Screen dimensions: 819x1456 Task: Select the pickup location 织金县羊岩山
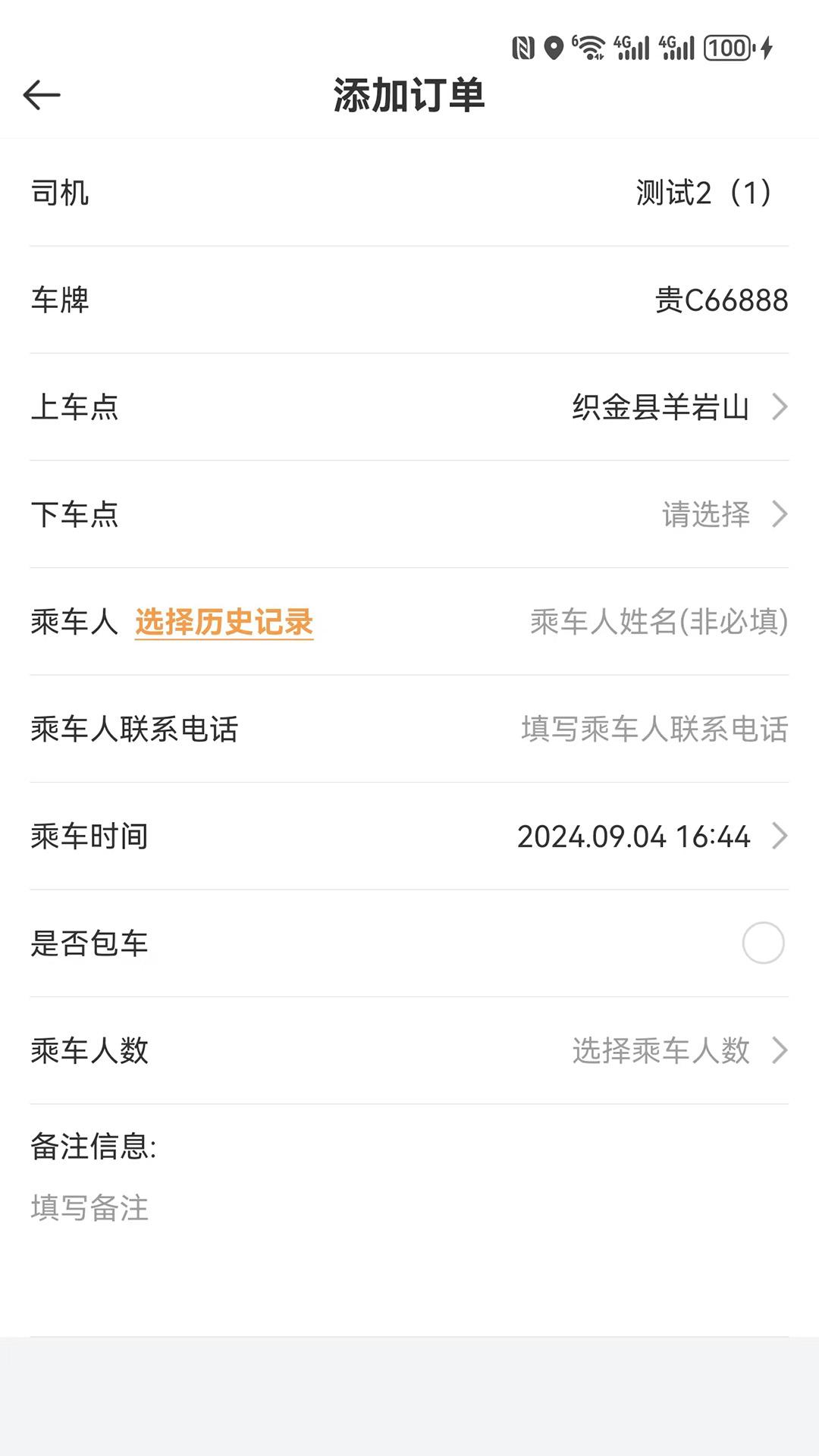(x=661, y=408)
